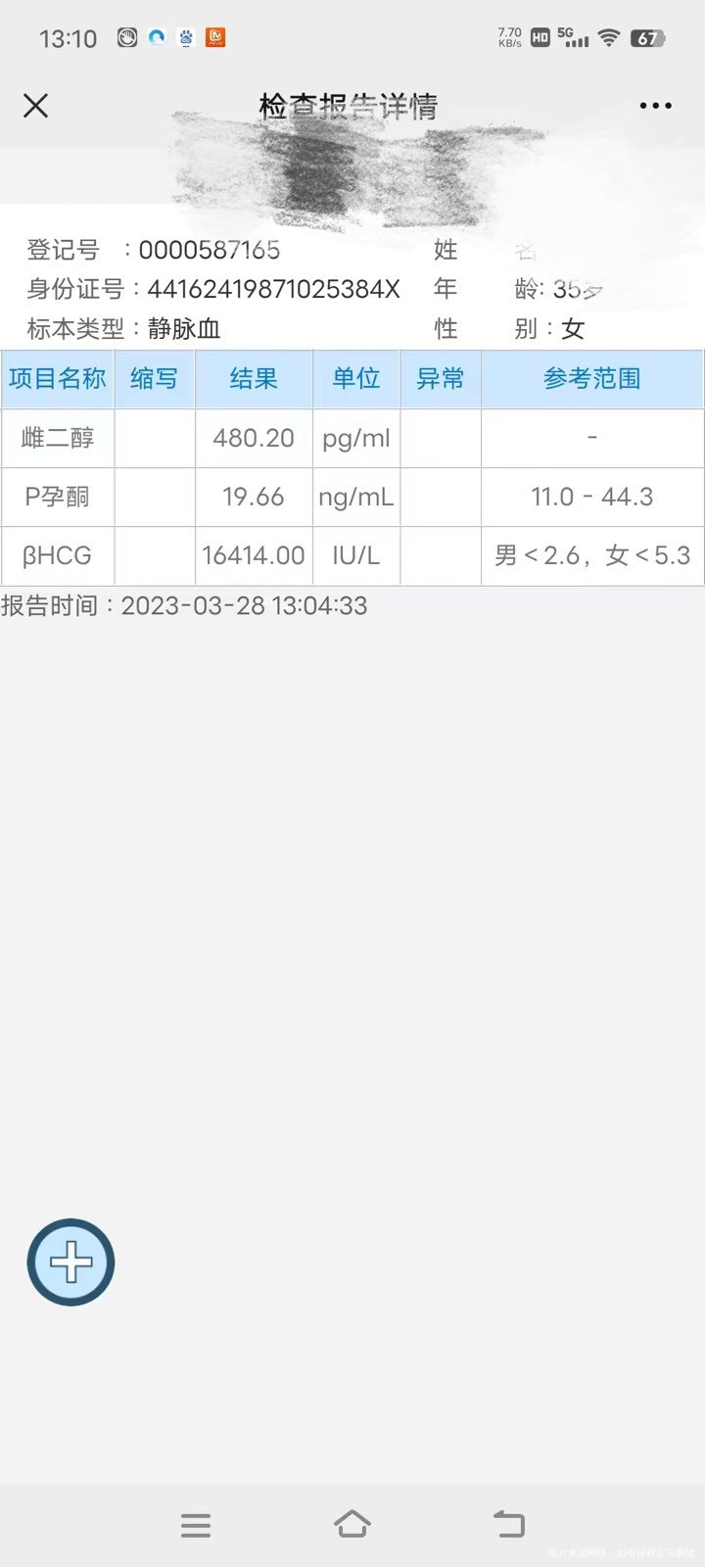The height and width of the screenshot is (1568, 705).
Task: Tap the back arrow in the navigation bar
Action: pos(507,1524)
